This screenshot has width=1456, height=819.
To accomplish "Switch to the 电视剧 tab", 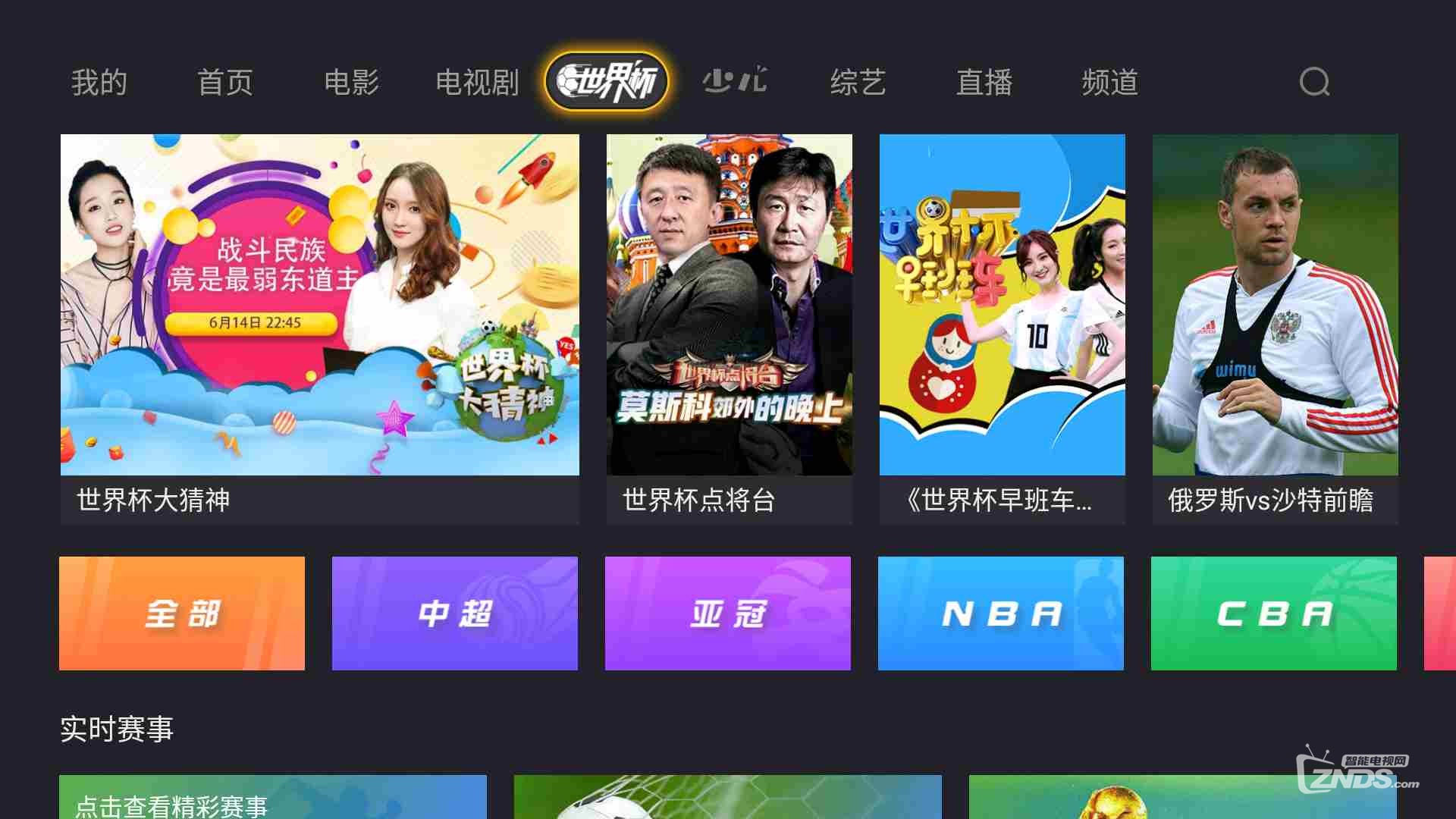I will pyautogui.click(x=477, y=82).
